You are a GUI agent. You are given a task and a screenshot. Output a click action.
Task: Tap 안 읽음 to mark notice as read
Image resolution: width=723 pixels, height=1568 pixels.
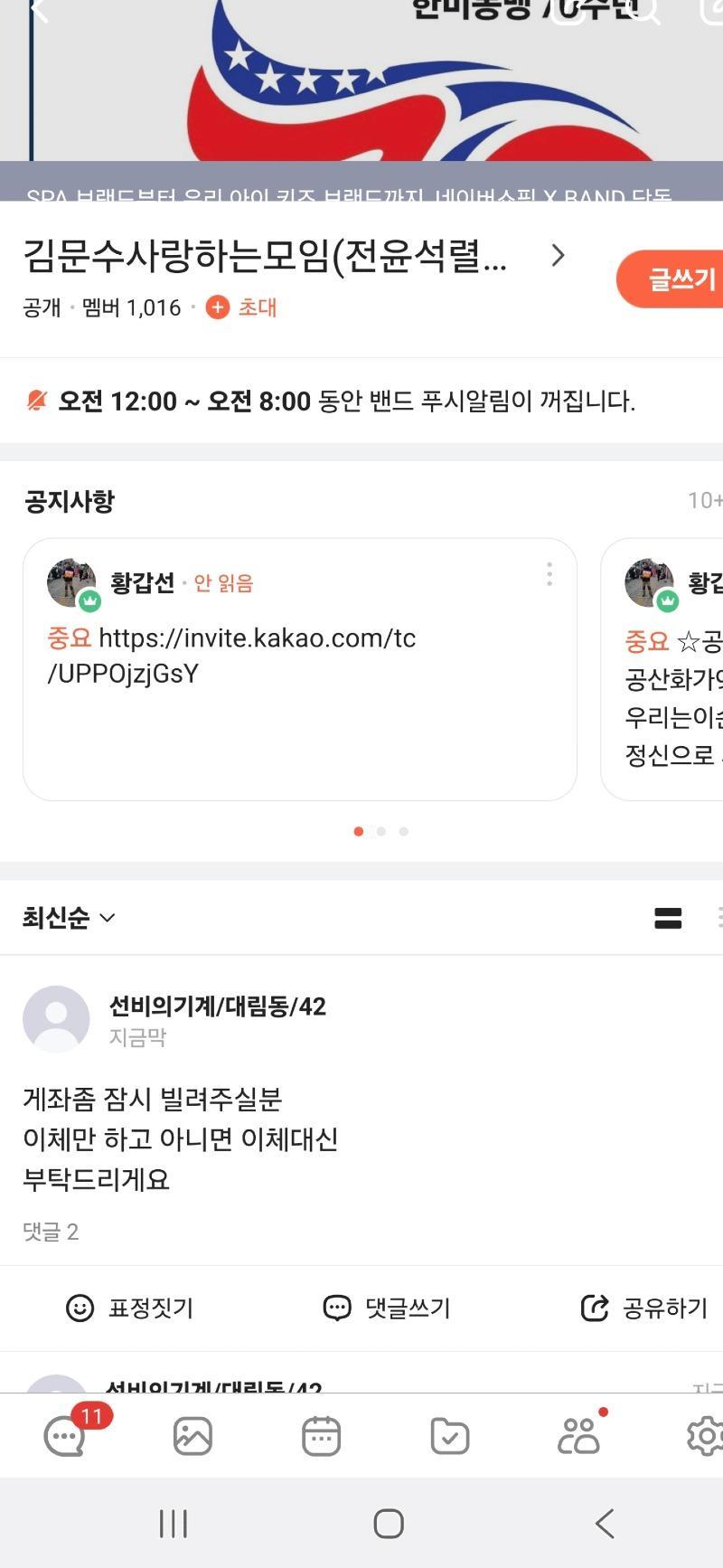coord(224,583)
